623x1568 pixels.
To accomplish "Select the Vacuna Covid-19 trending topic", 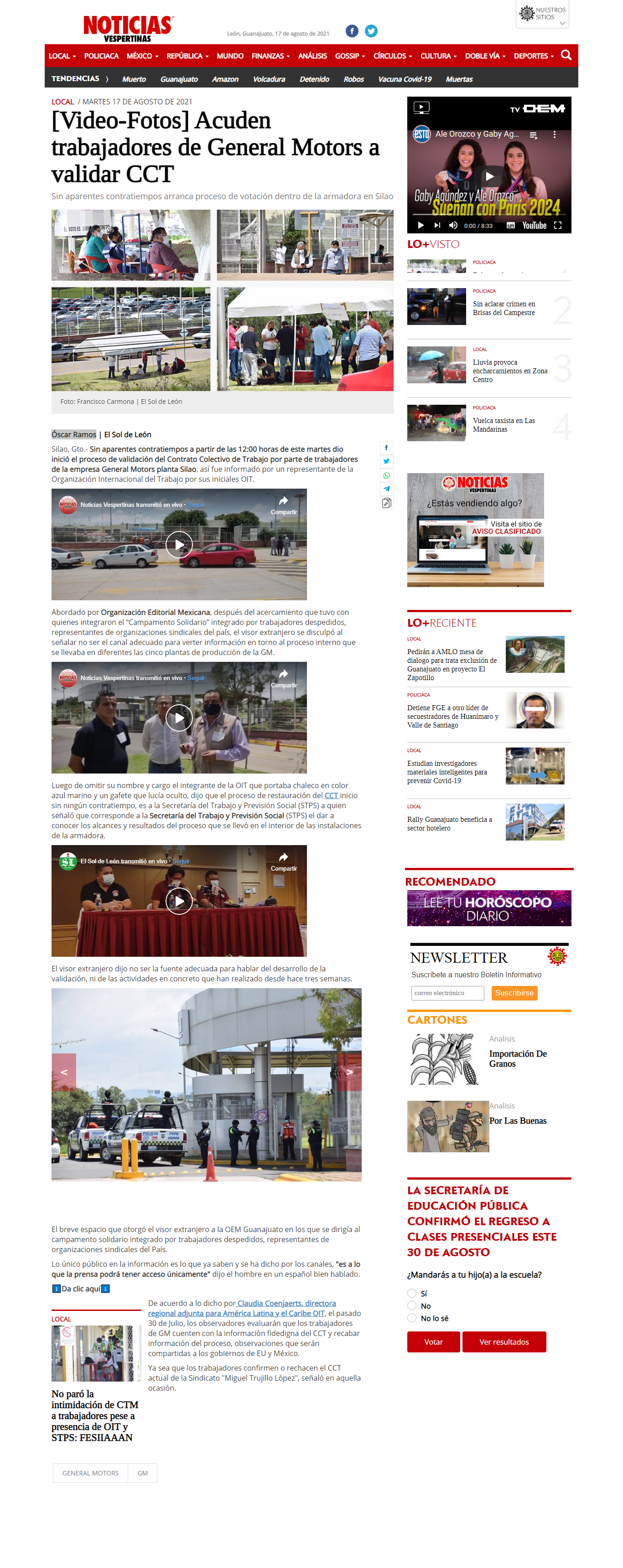I will pos(405,79).
